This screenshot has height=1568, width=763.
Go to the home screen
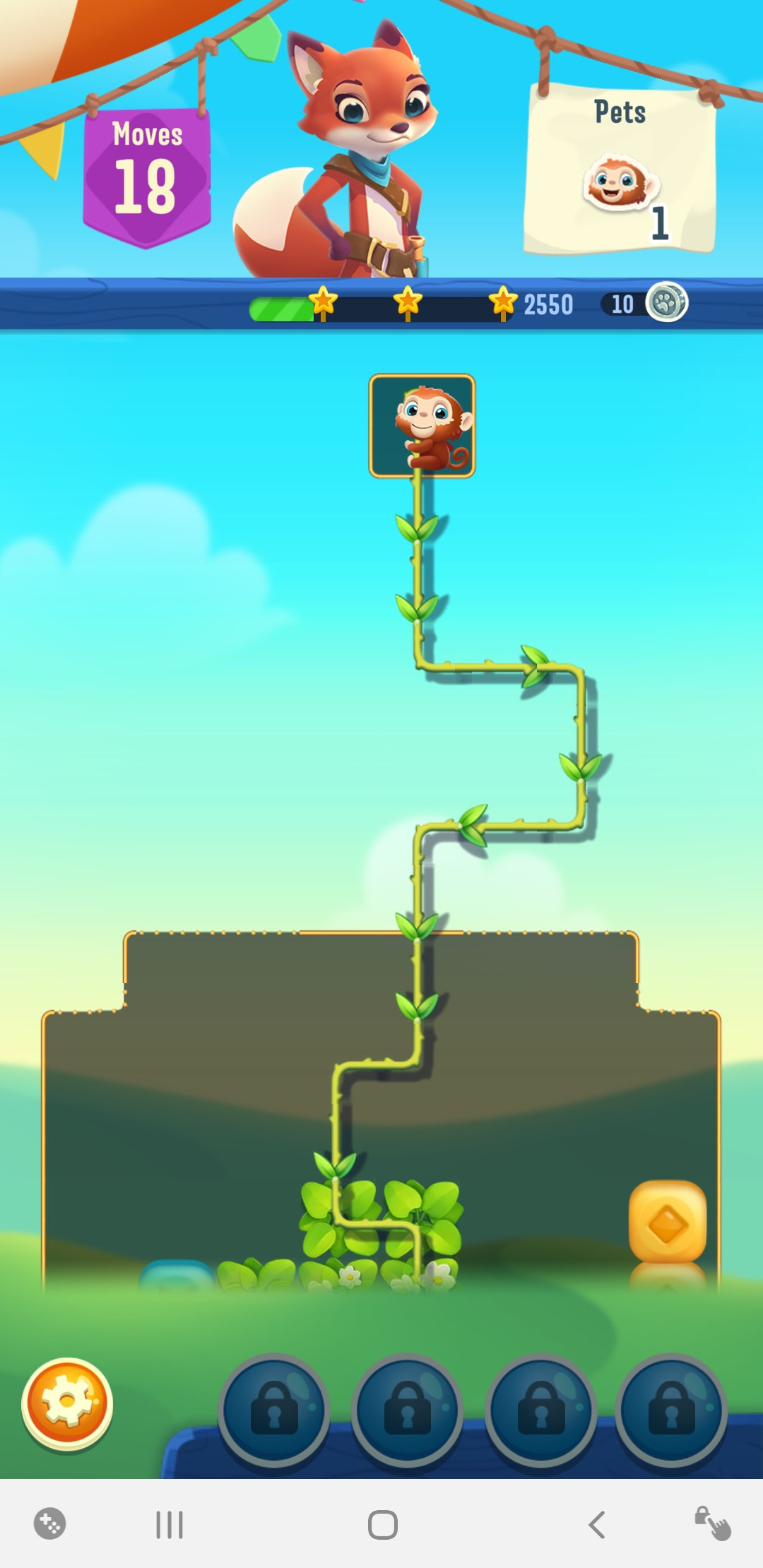382,1524
